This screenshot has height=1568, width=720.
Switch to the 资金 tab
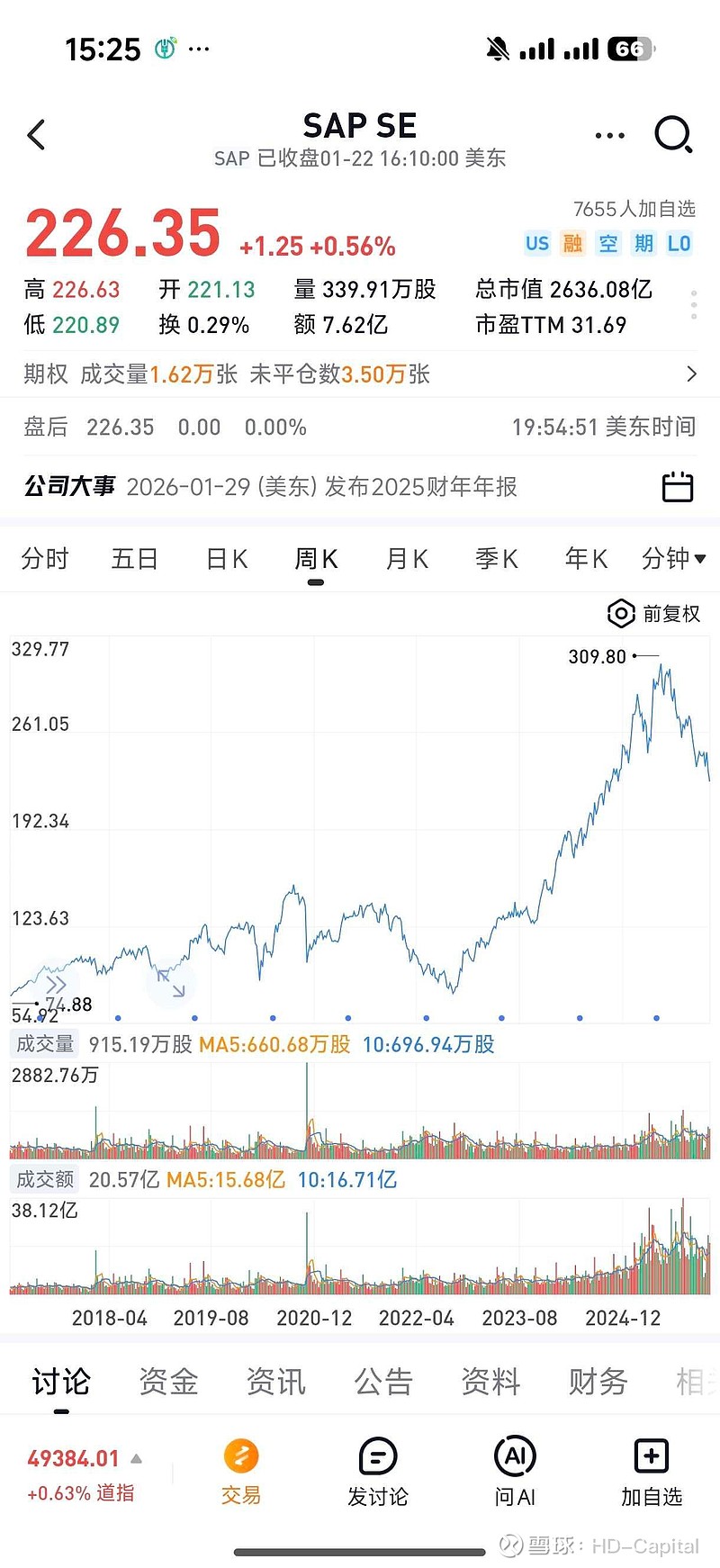(x=168, y=1382)
